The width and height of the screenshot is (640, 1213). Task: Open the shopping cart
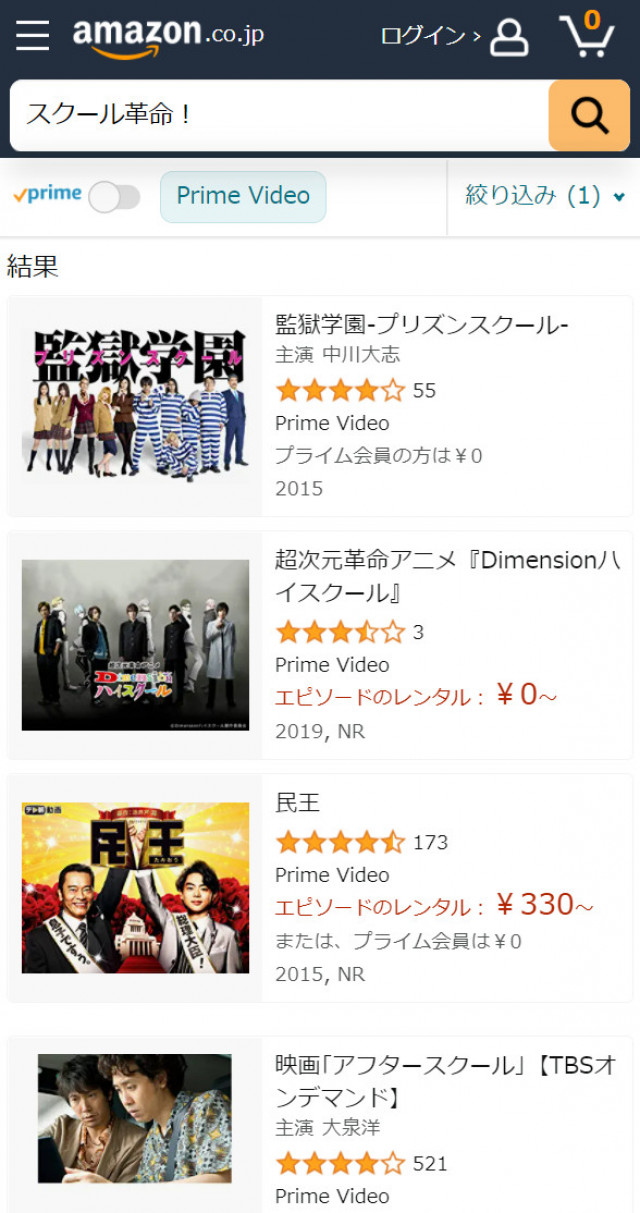click(x=586, y=35)
